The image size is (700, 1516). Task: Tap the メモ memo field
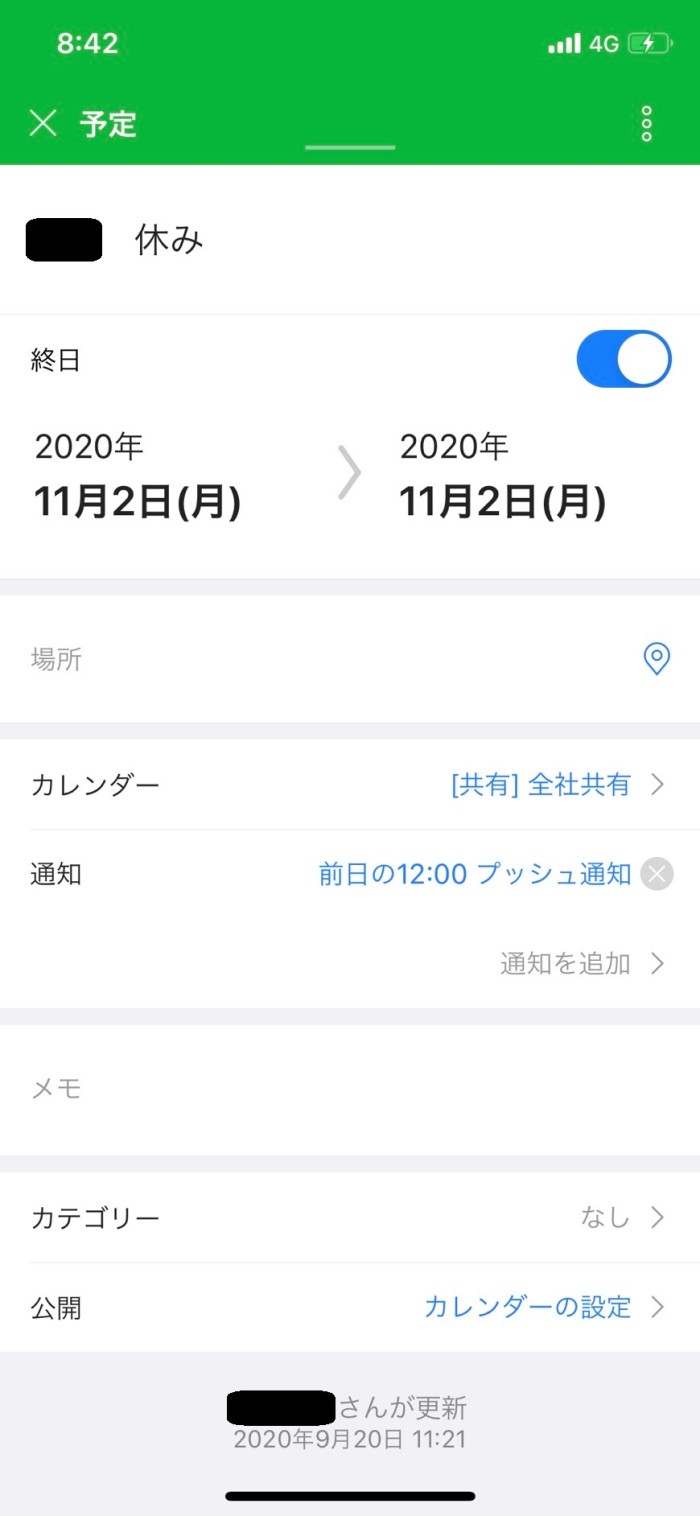(x=350, y=1089)
